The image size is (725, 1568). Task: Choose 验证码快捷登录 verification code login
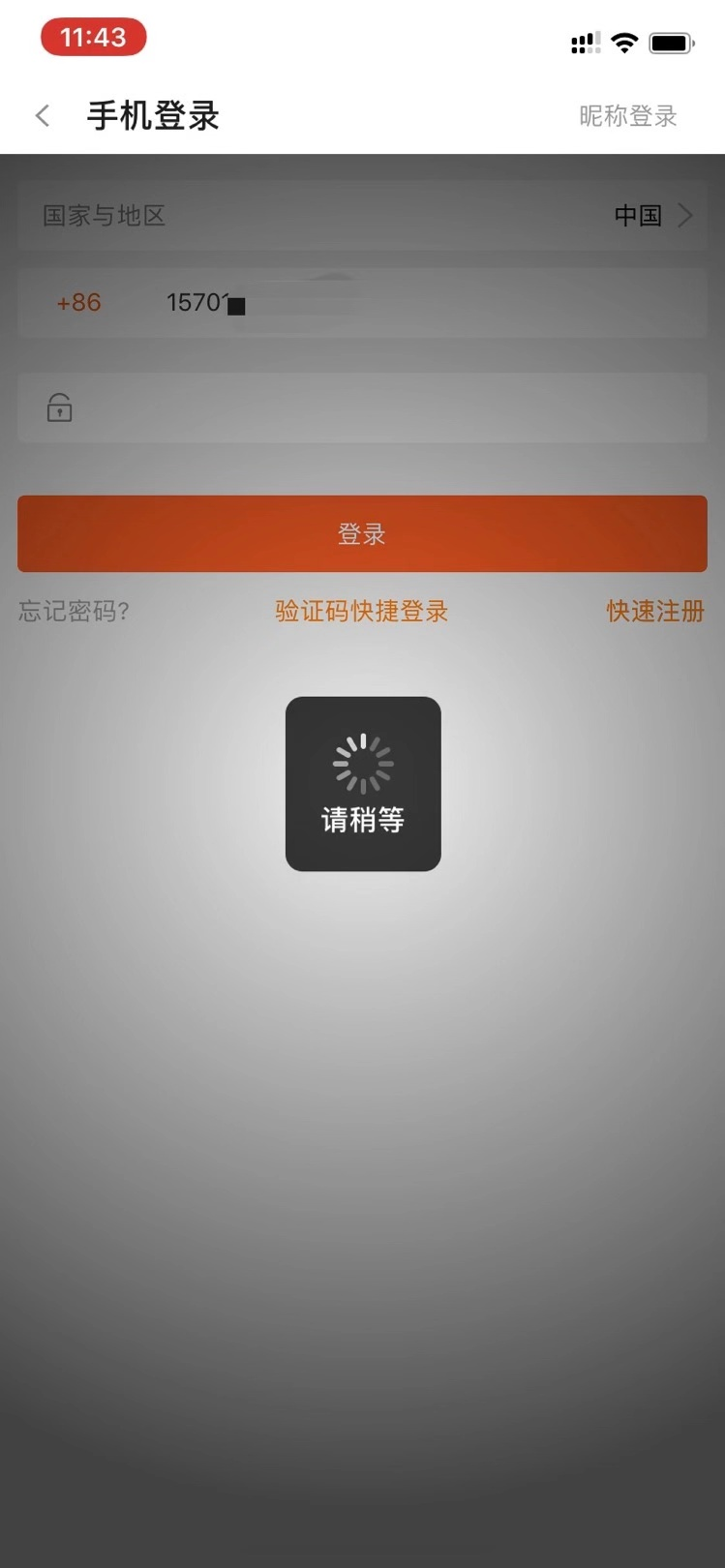pyautogui.click(x=361, y=611)
